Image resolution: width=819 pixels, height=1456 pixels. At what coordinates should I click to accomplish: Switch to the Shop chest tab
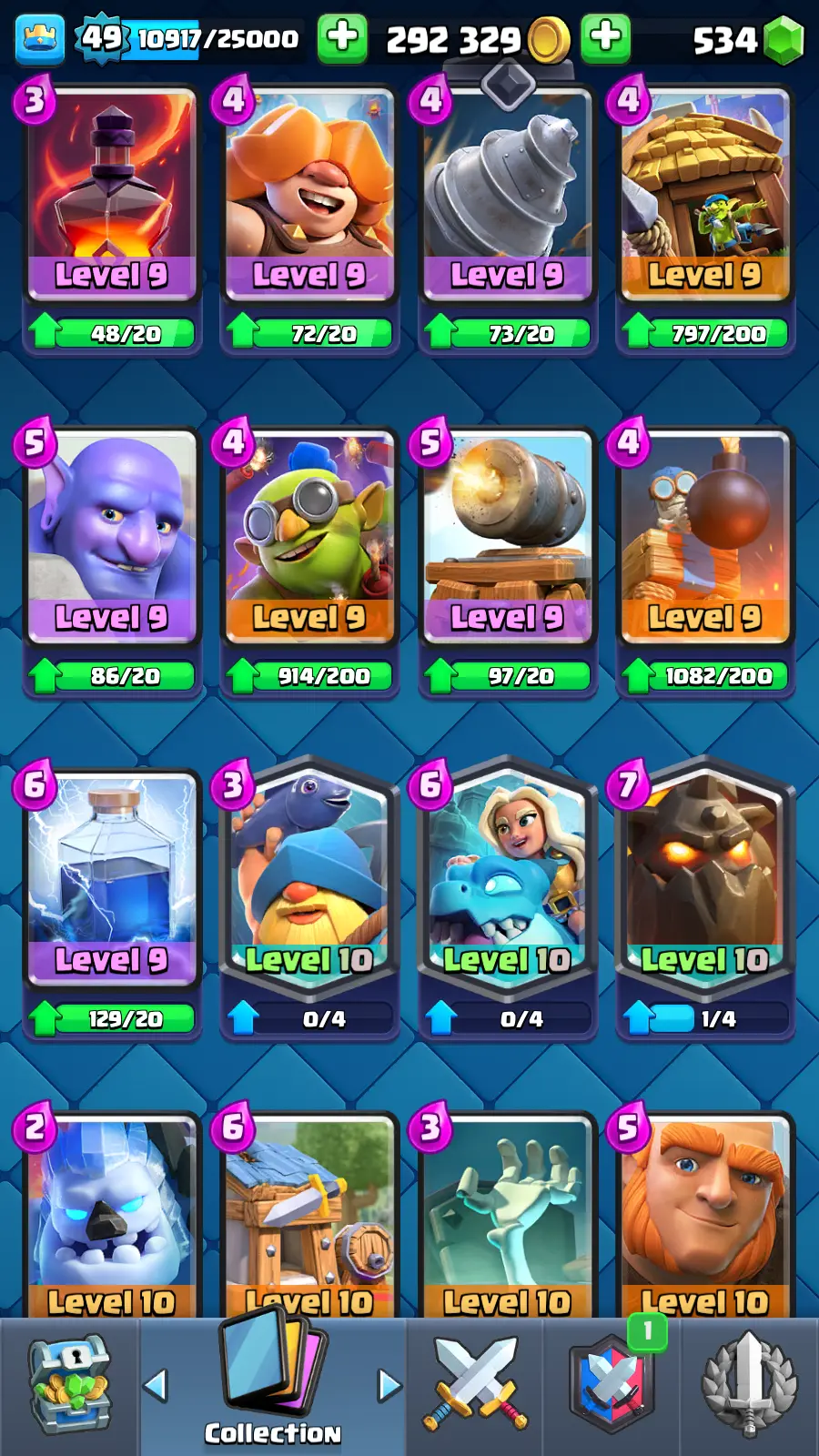(69, 1385)
